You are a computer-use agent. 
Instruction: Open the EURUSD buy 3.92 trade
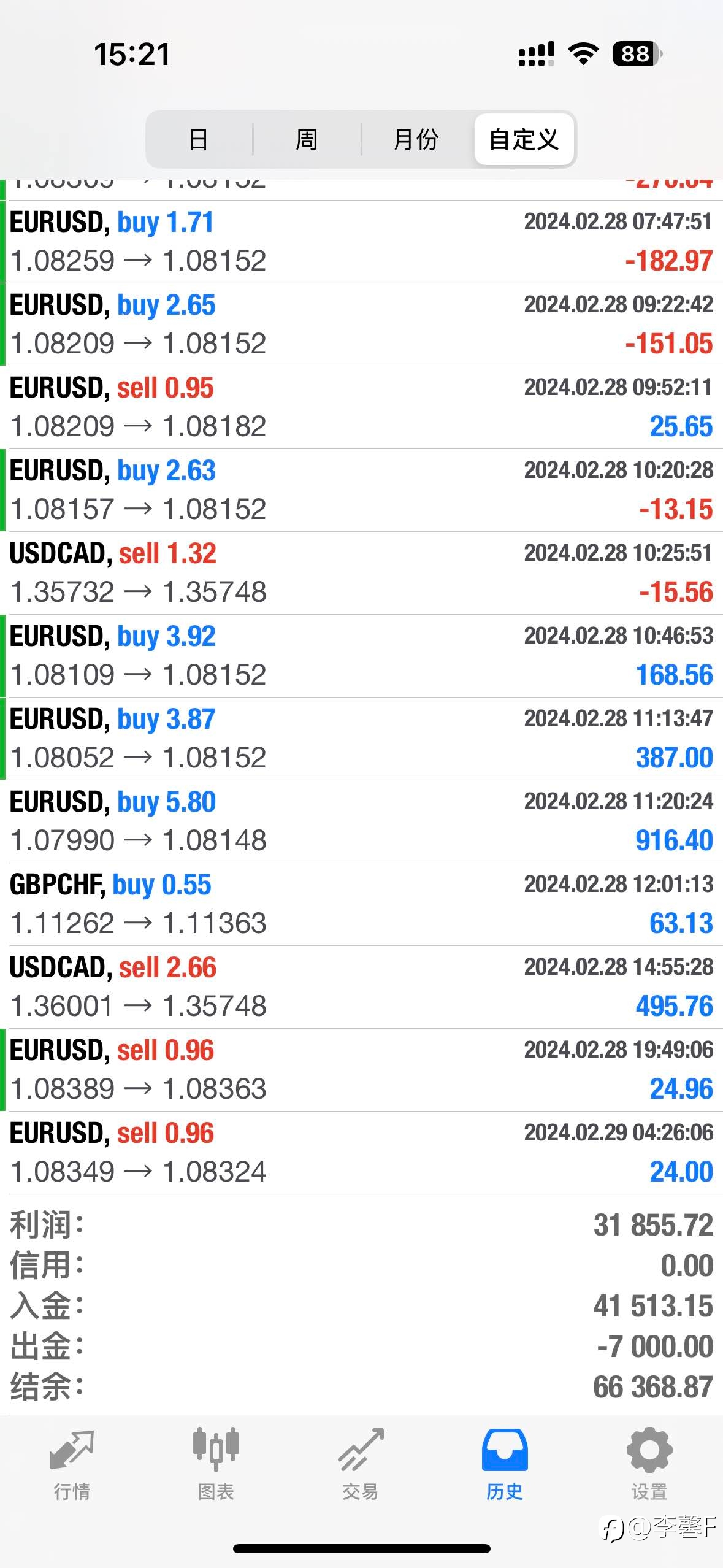361,656
